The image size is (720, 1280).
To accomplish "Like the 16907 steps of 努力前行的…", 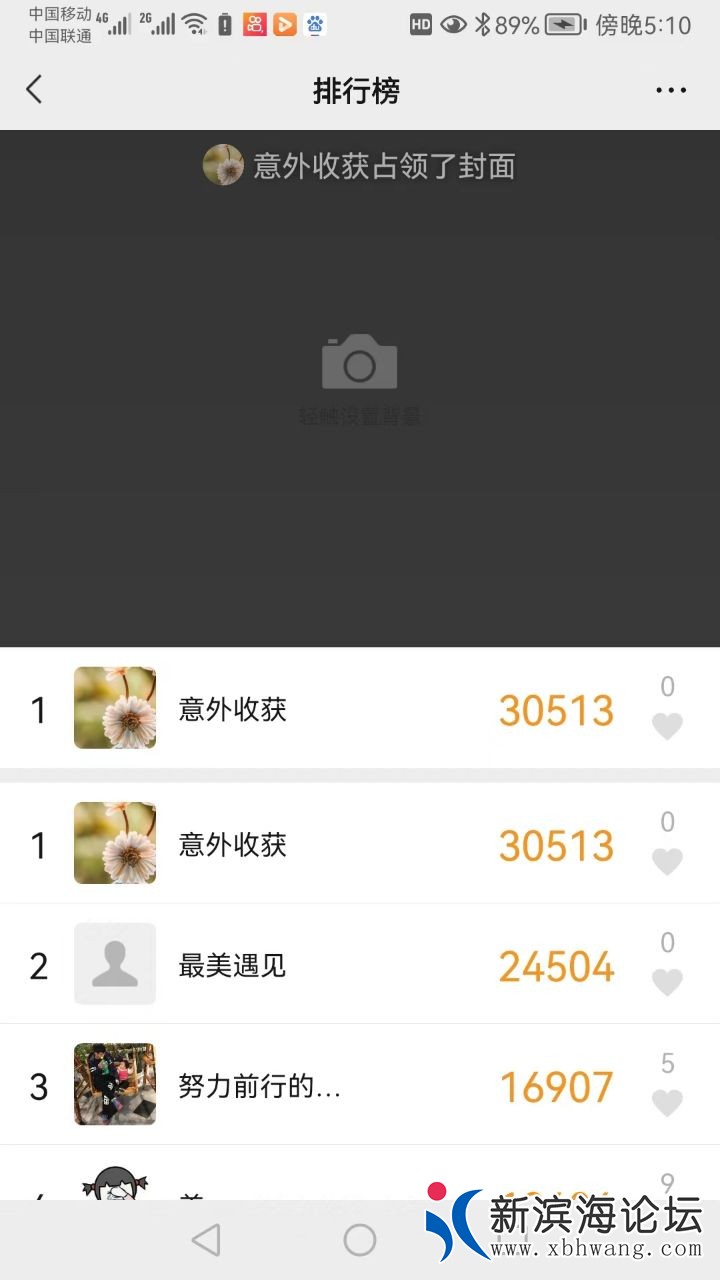I will [x=667, y=1102].
